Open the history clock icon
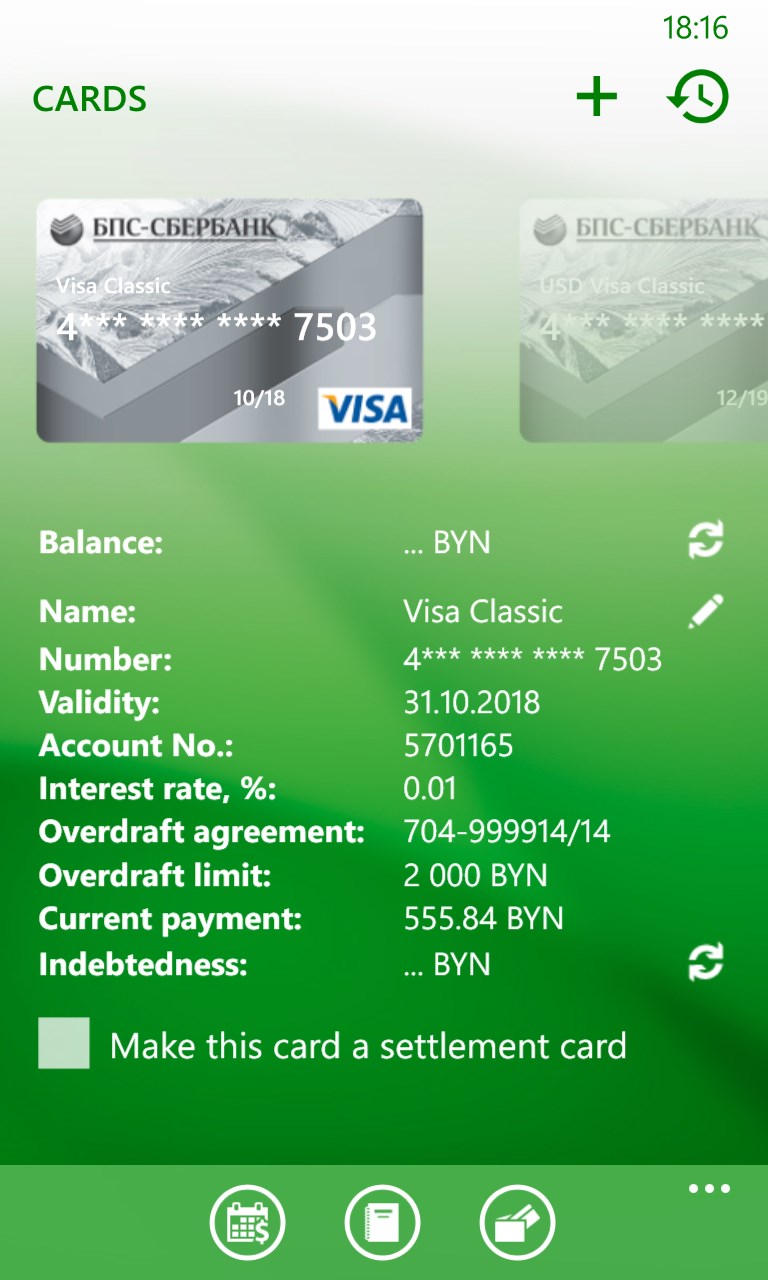Image resolution: width=768 pixels, height=1280 pixels. [x=698, y=97]
